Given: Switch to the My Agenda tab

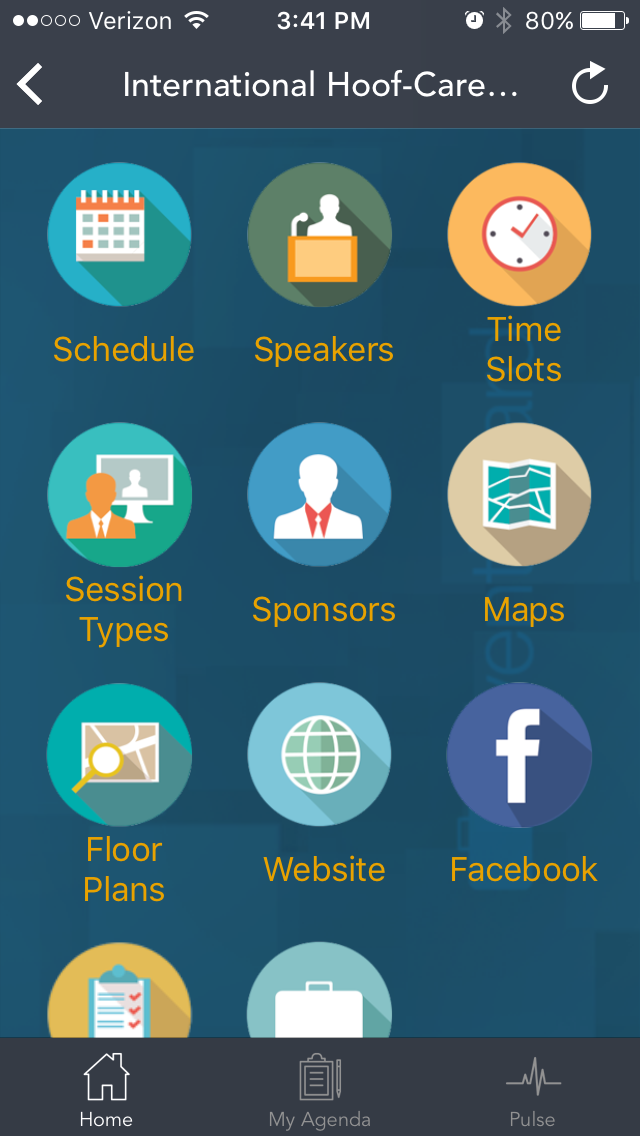Looking at the screenshot, I should point(320,1090).
